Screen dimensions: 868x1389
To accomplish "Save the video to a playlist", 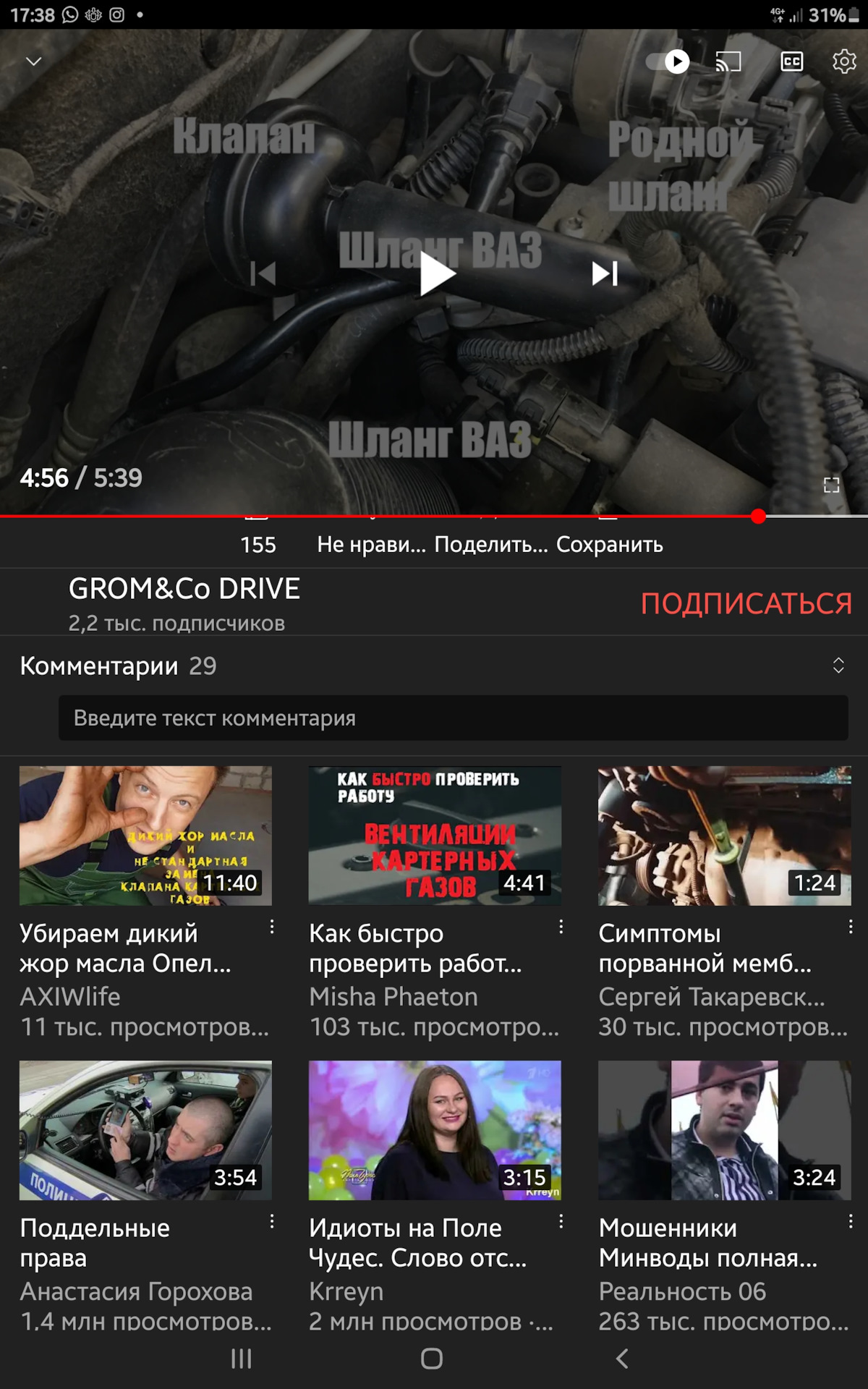I will (609, 544).
